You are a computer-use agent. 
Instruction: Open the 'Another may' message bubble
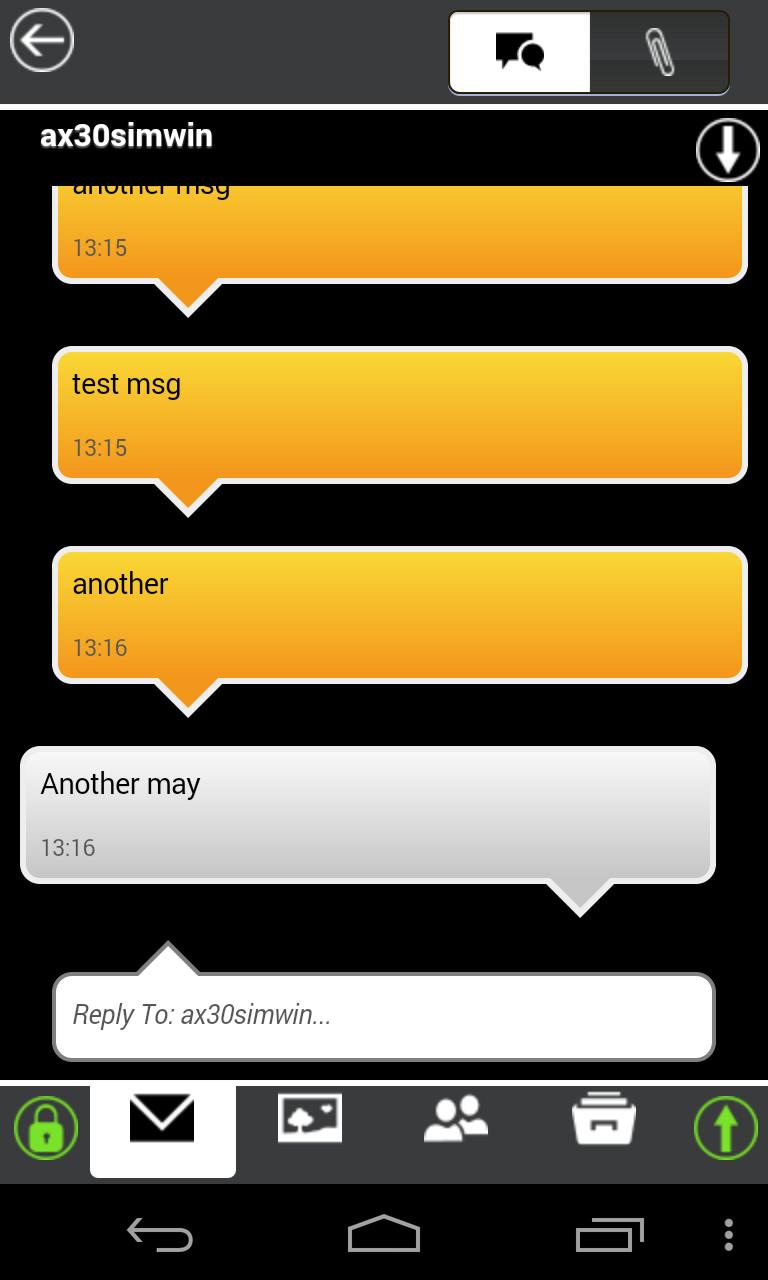coord(368,814)
